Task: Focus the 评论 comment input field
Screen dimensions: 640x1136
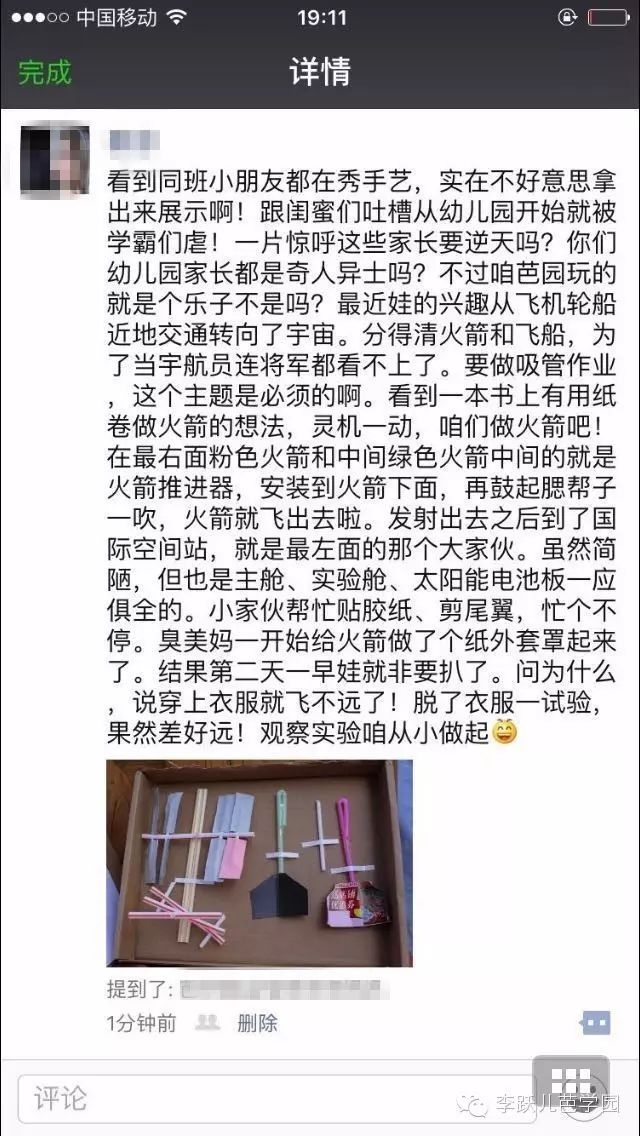Action: [270, 1100]
